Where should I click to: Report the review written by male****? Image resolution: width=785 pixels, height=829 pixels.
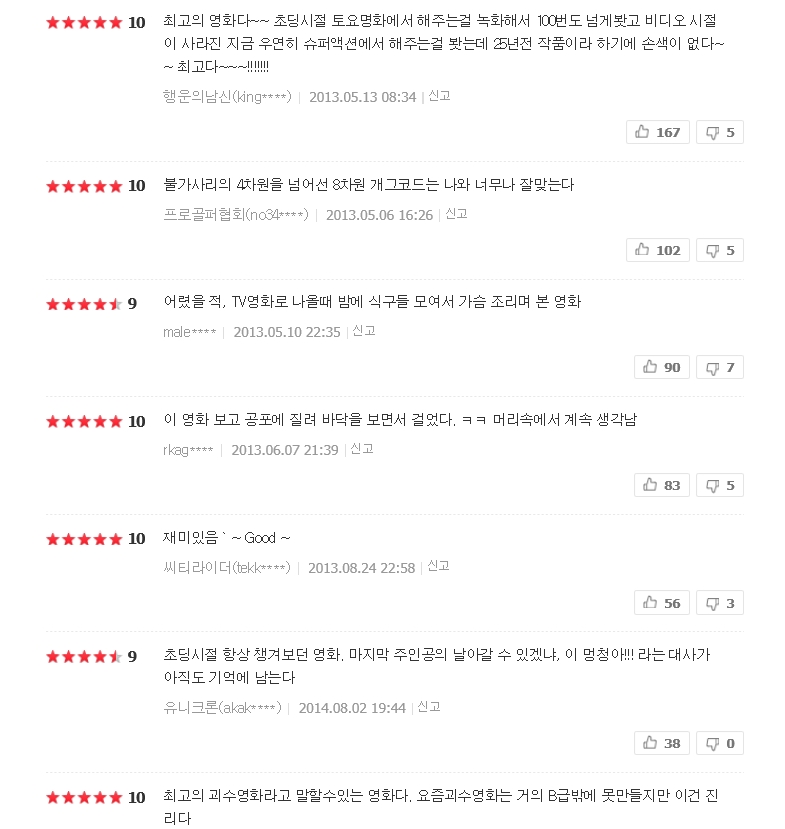(364, 331)
